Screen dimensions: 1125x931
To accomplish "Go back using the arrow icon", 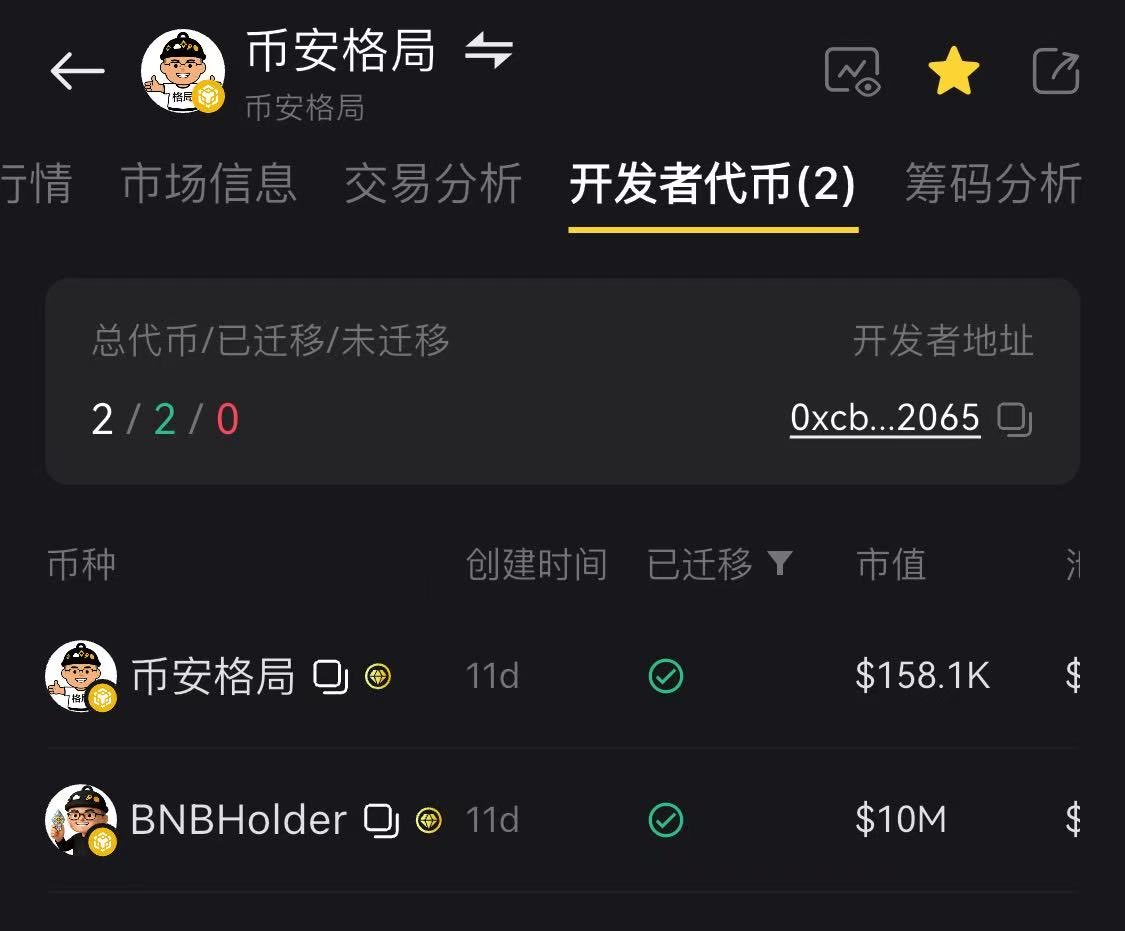I will [x=77, y=71].
